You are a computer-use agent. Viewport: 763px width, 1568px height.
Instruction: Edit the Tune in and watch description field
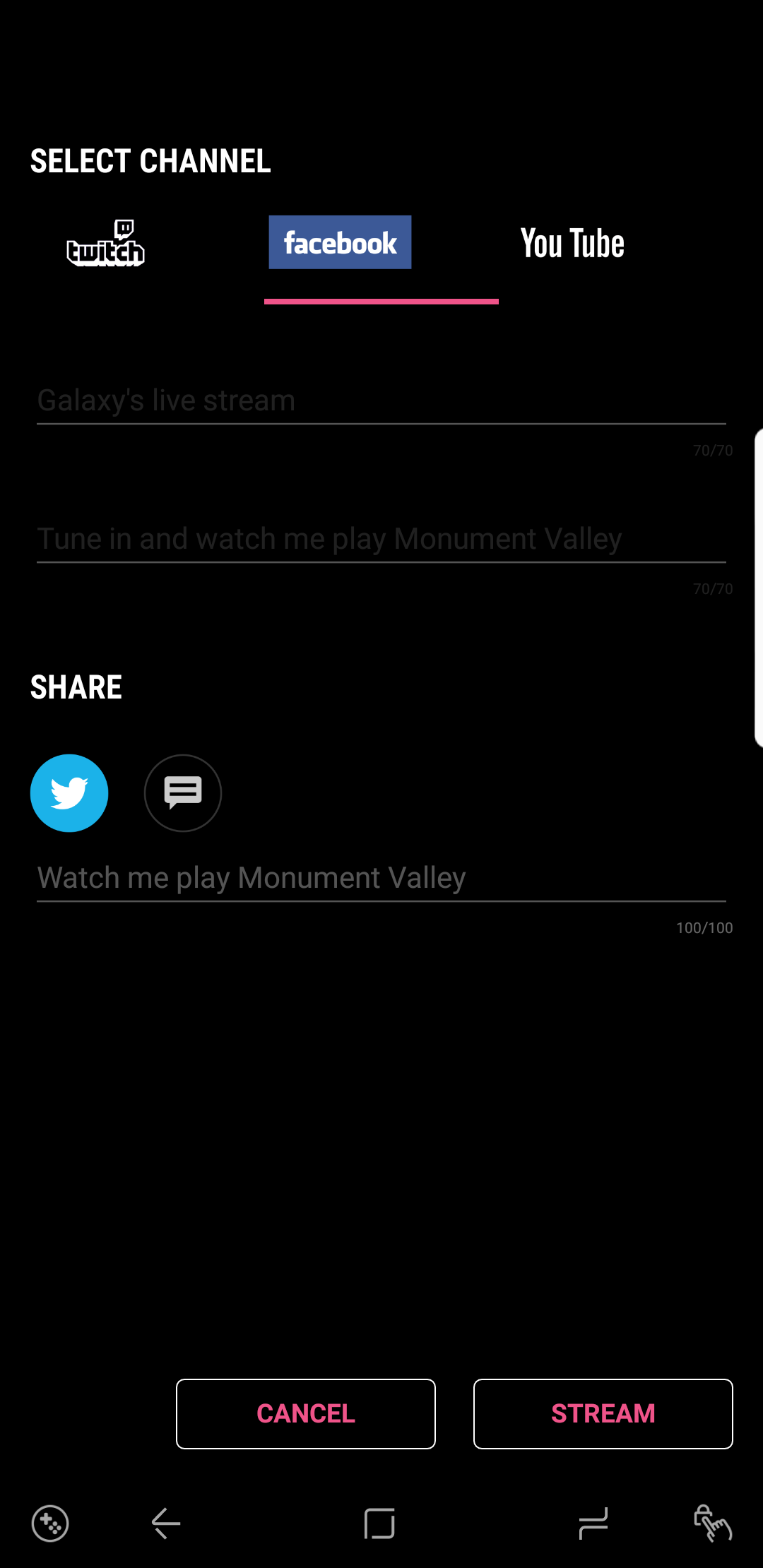pos(381,539)
